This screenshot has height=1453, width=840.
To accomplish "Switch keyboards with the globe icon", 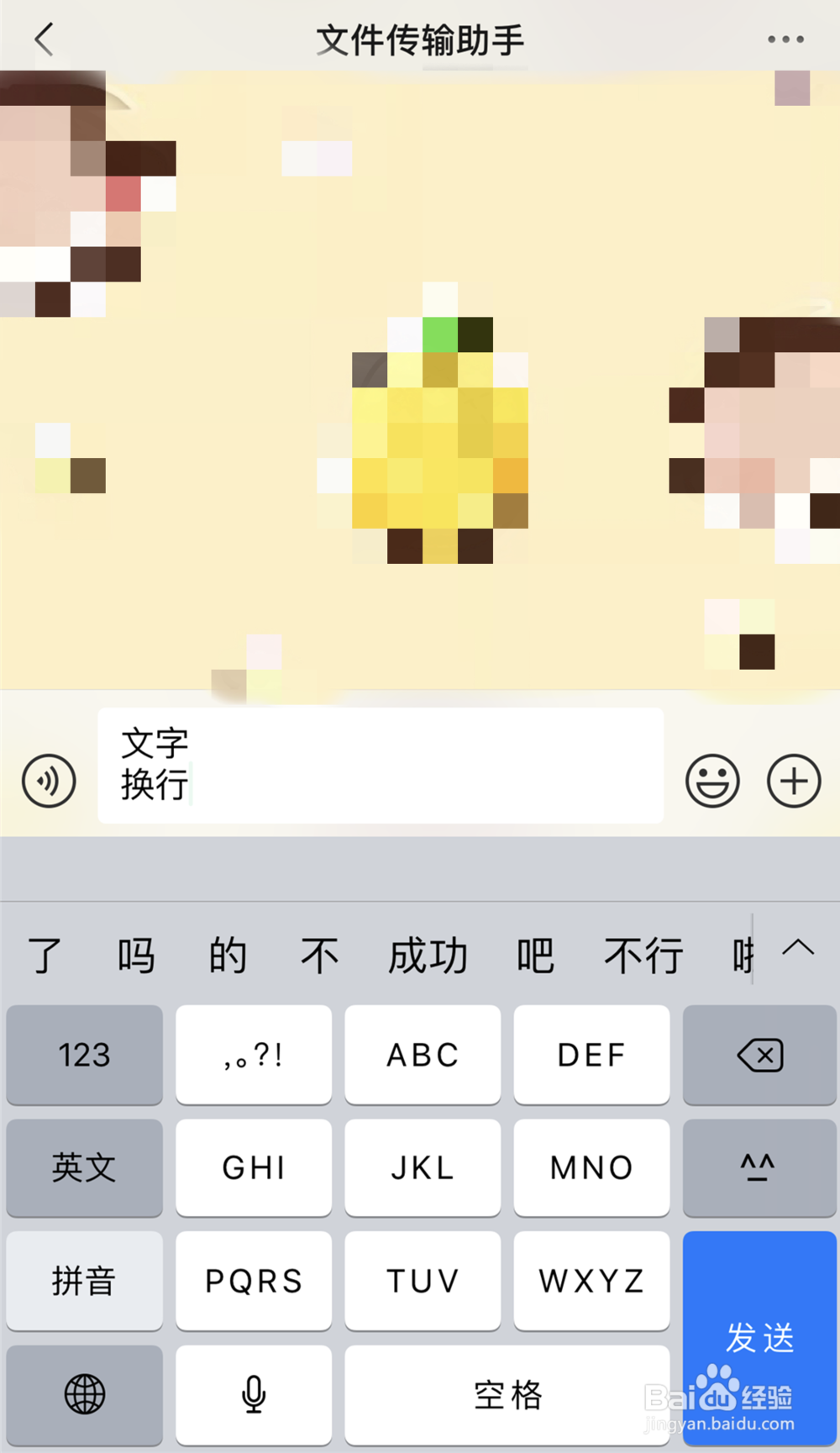I will coord(84,1394).
